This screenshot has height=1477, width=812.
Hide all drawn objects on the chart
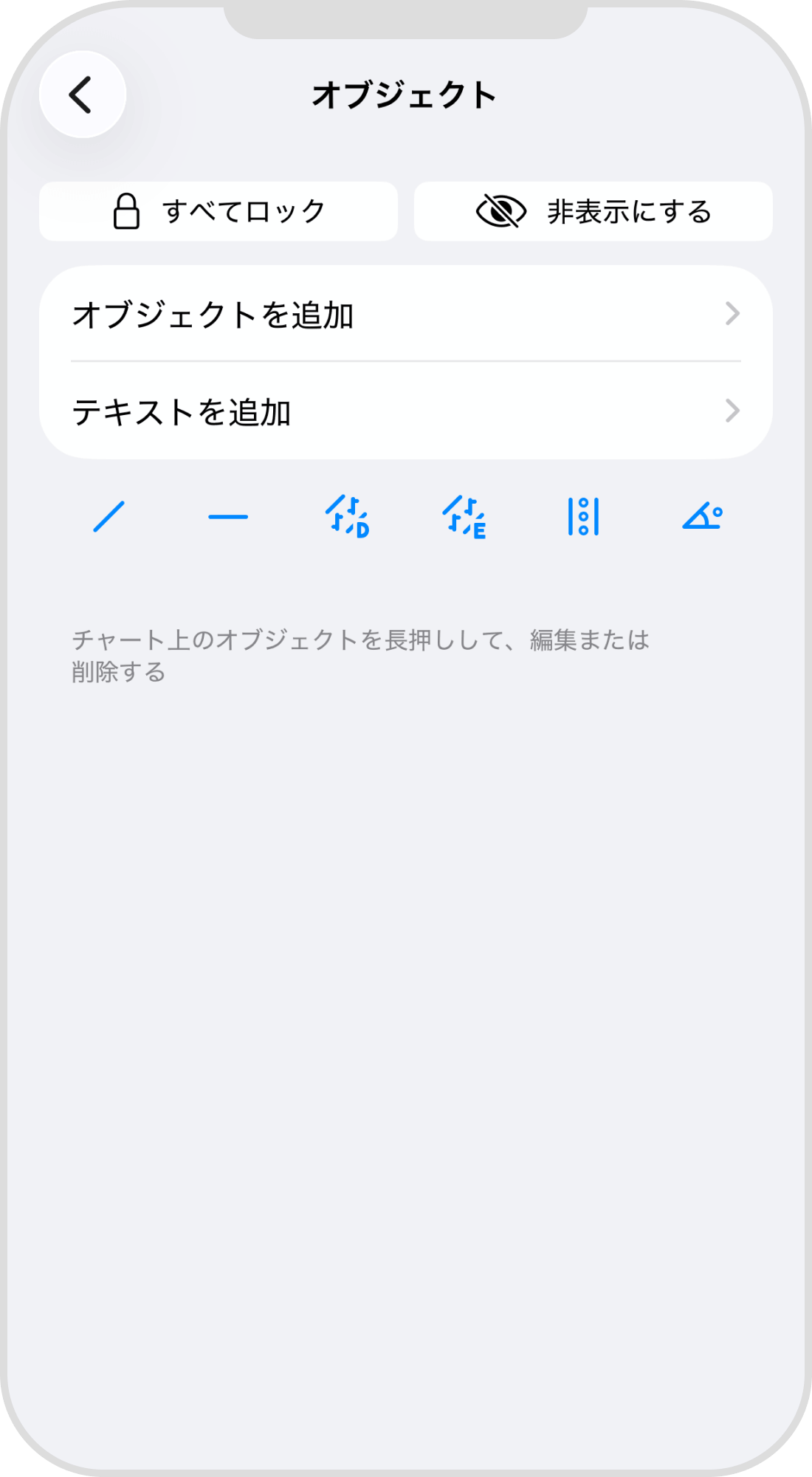click(592, 212)
